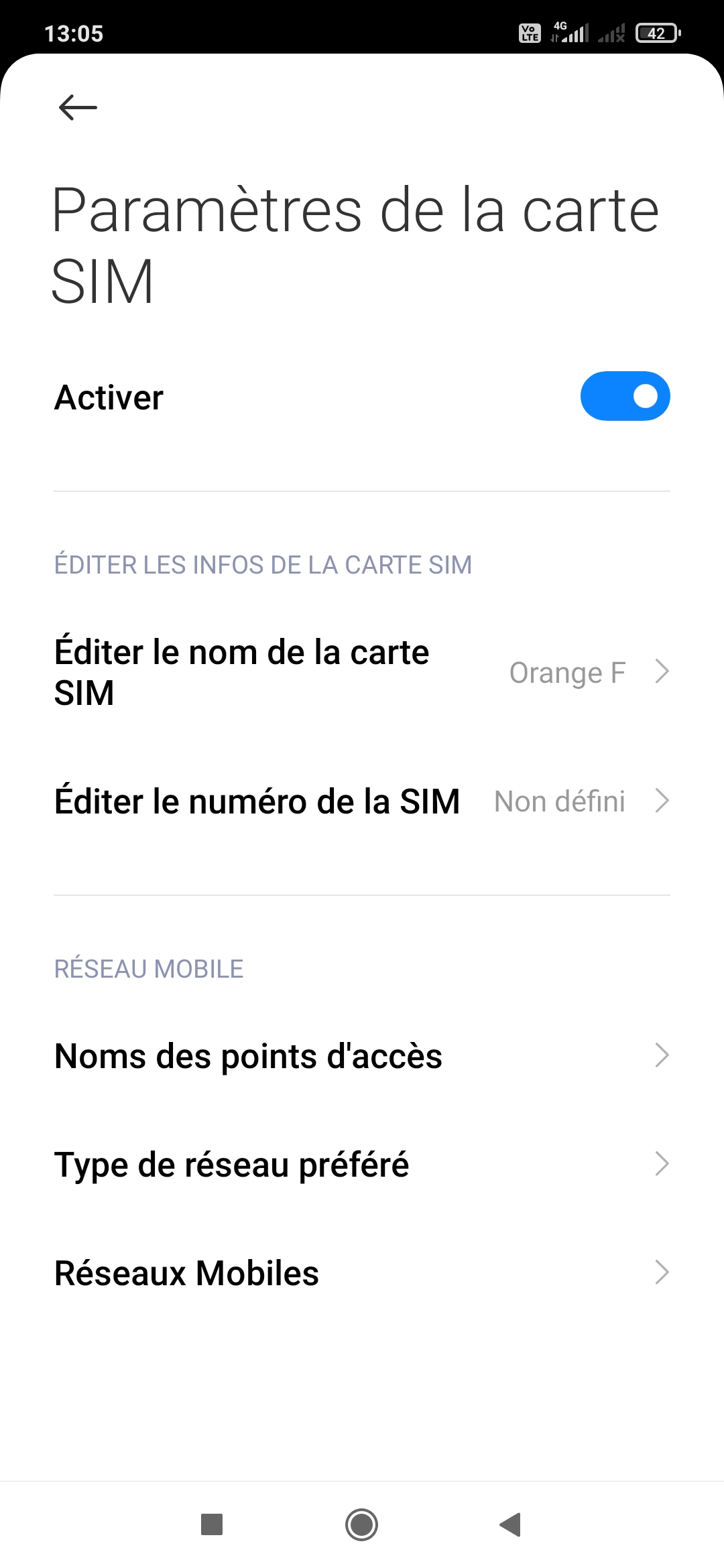Select Type de réseau préféré
The height and width of the screenshot is (1568, 724).
[362, 1165]
